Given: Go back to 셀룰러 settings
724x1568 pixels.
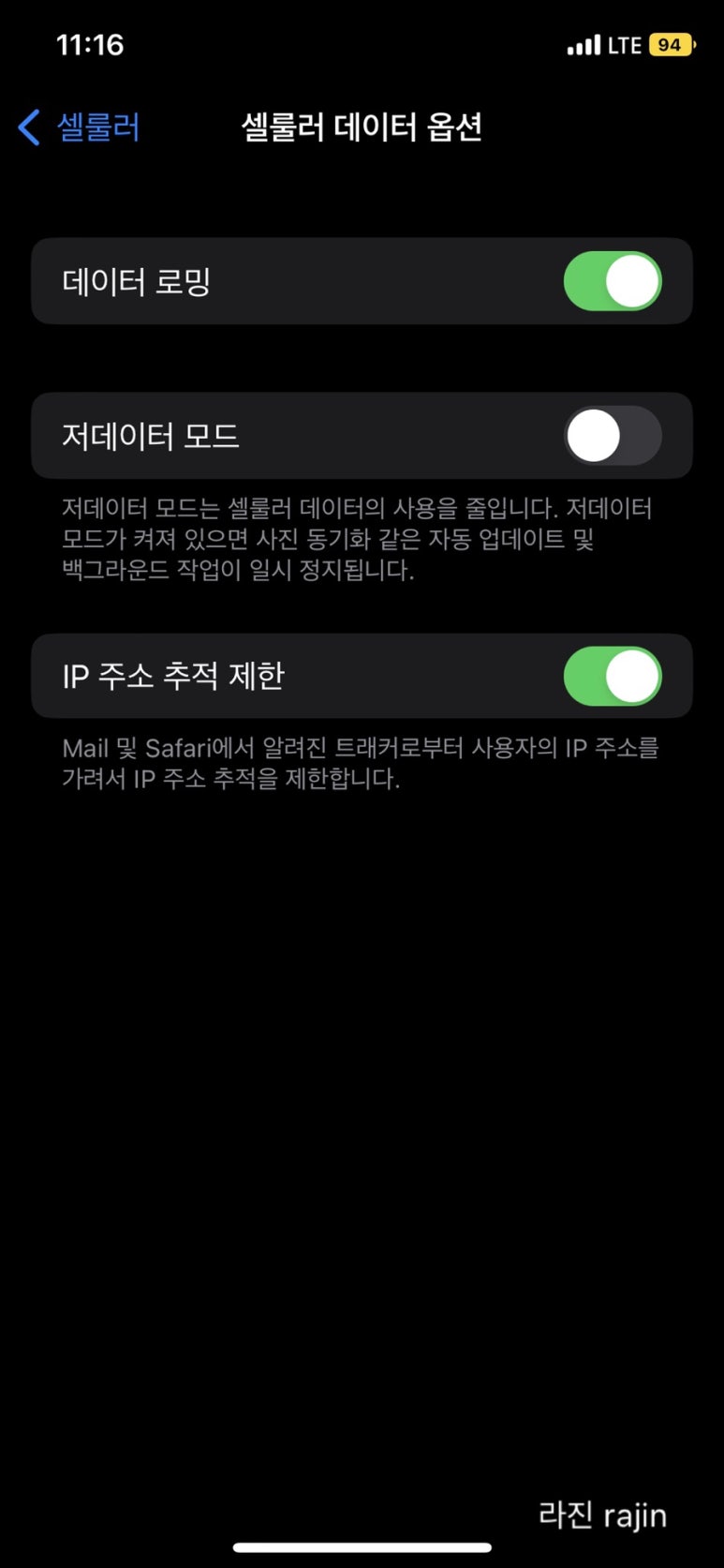Looking at the screenshot, I should click(80, 127).
